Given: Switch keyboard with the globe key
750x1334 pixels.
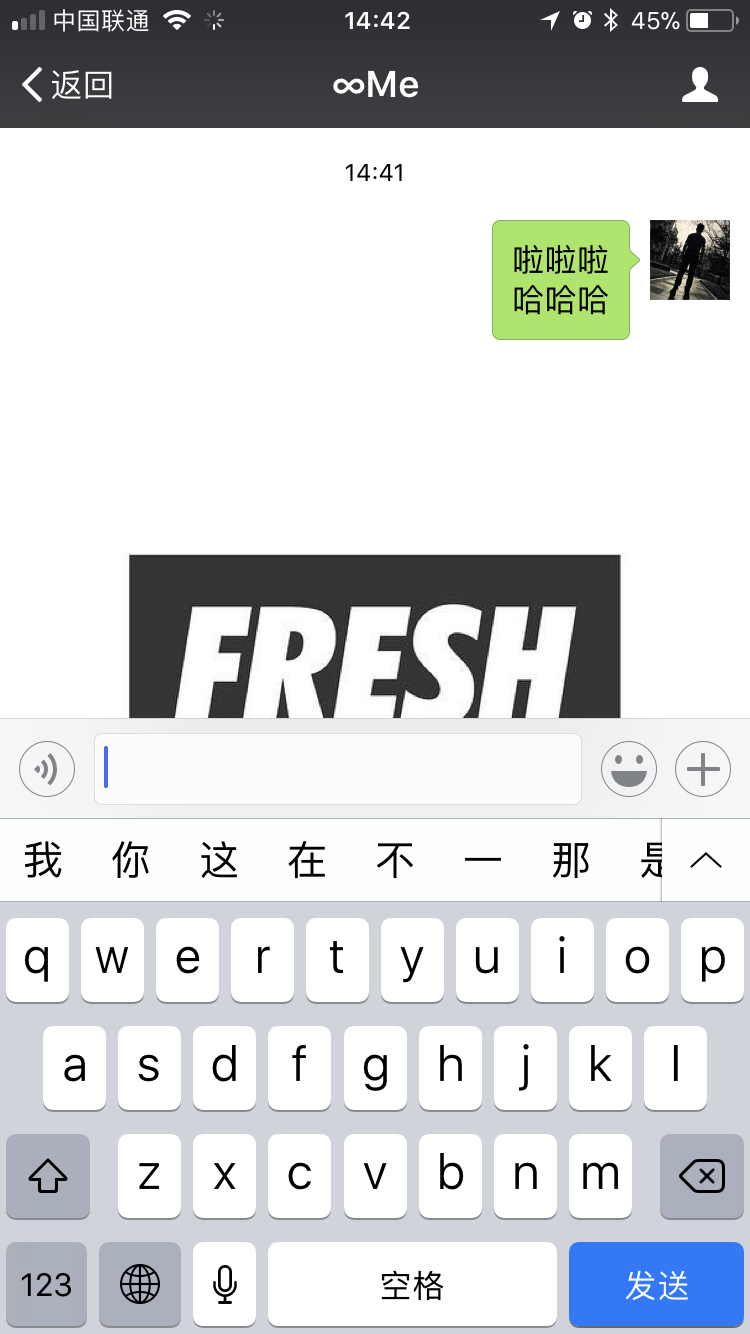Looking at the screenshot, I should 140,1285.
